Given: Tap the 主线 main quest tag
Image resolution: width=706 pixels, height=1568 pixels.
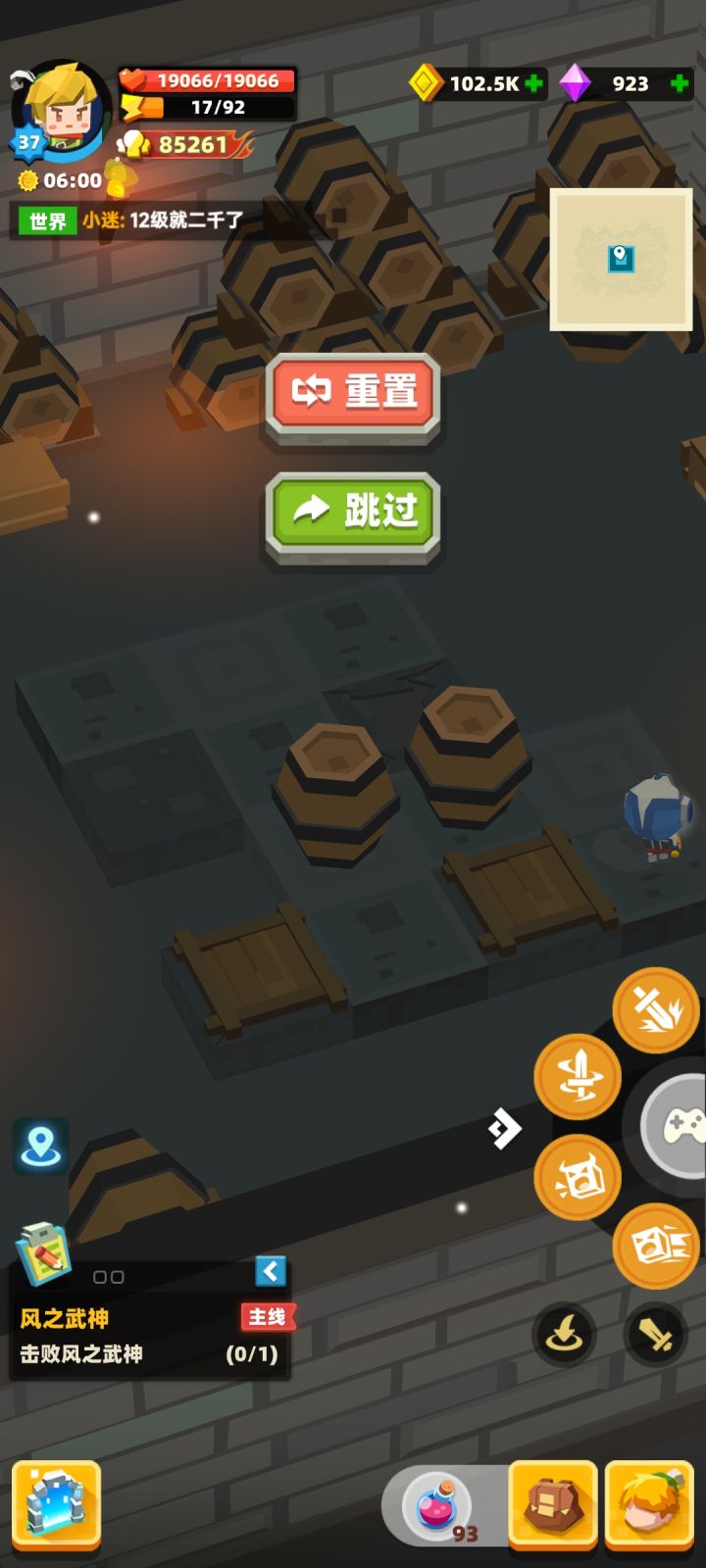Looking at the screenshot, I should point(267,1318).
